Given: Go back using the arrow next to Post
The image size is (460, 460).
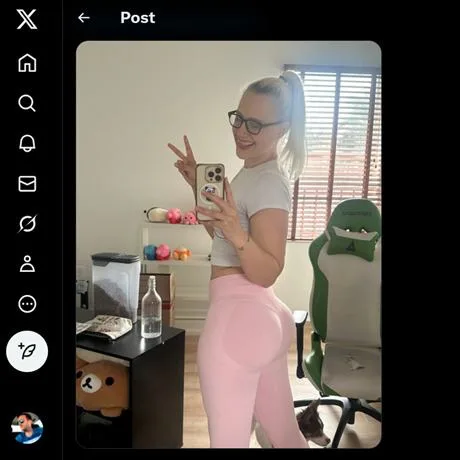Looking at the screenshot, I should [x=84, y=18].
